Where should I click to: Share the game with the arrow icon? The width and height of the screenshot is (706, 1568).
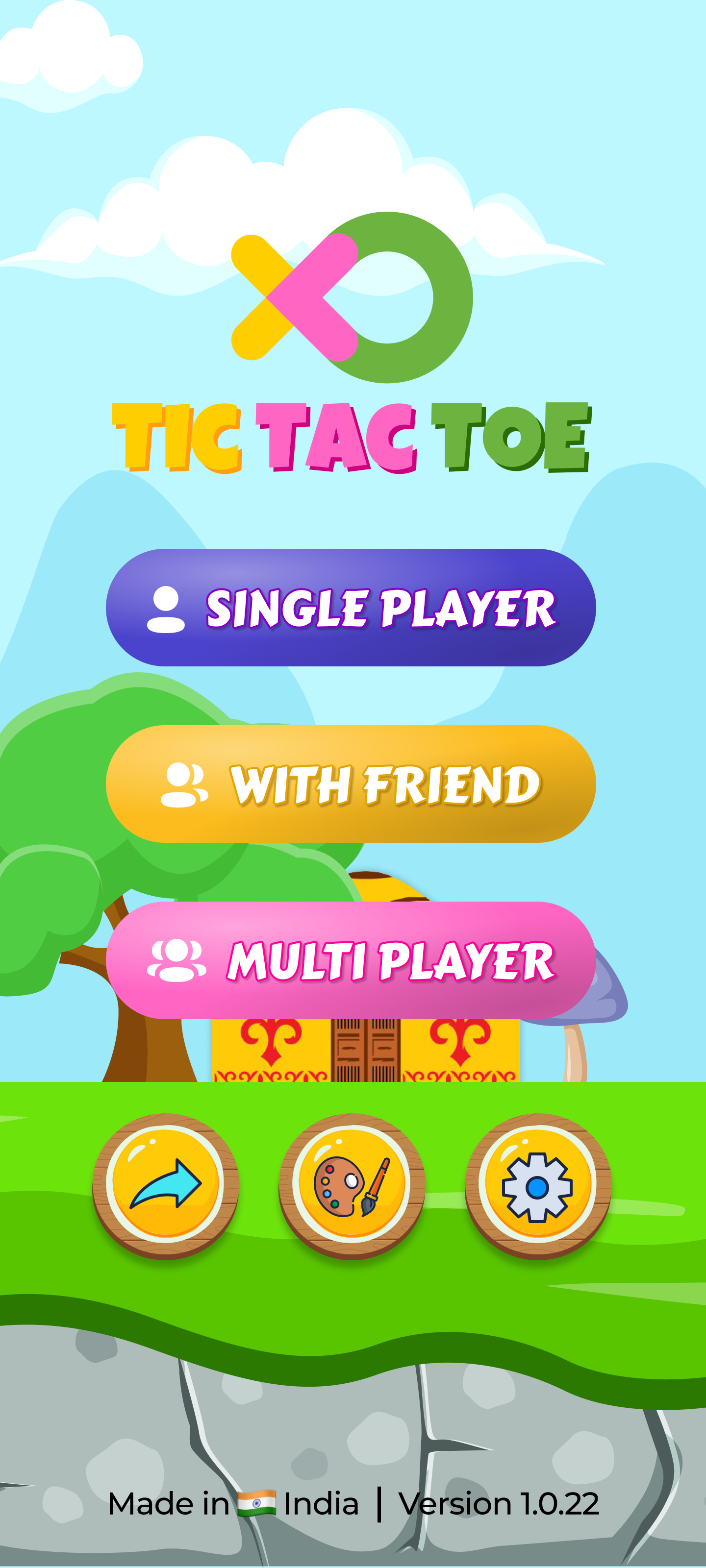pyautogui.click(x=166, y=1184)
